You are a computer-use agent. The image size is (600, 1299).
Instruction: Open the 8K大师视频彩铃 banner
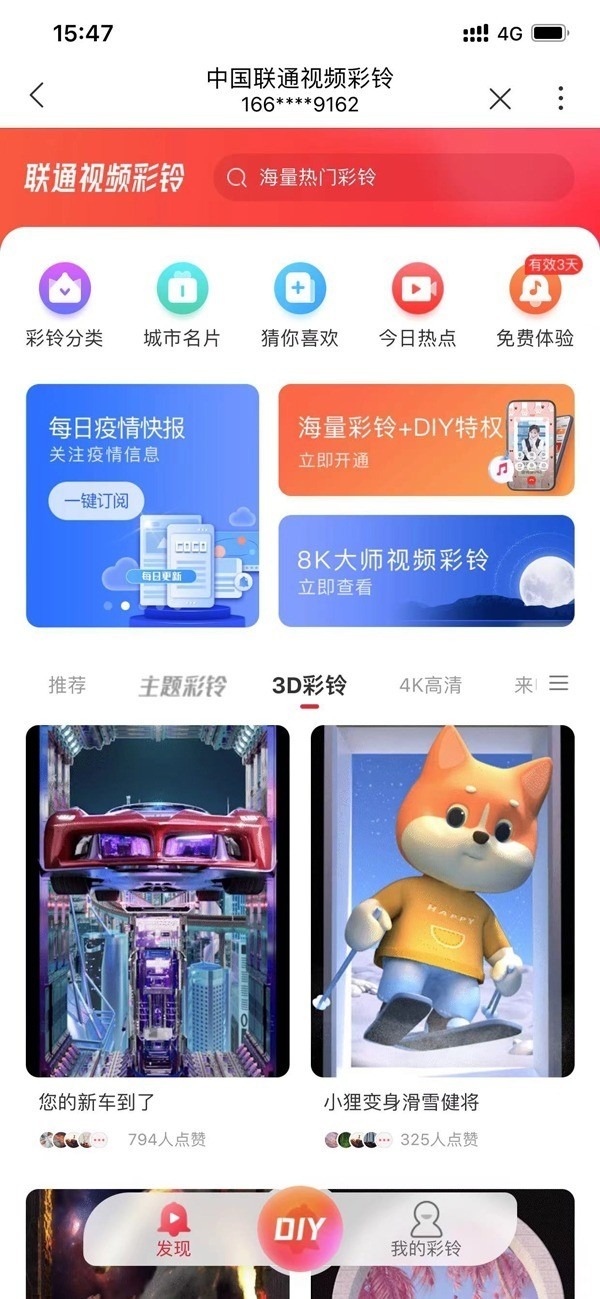[x=426, y=570]
